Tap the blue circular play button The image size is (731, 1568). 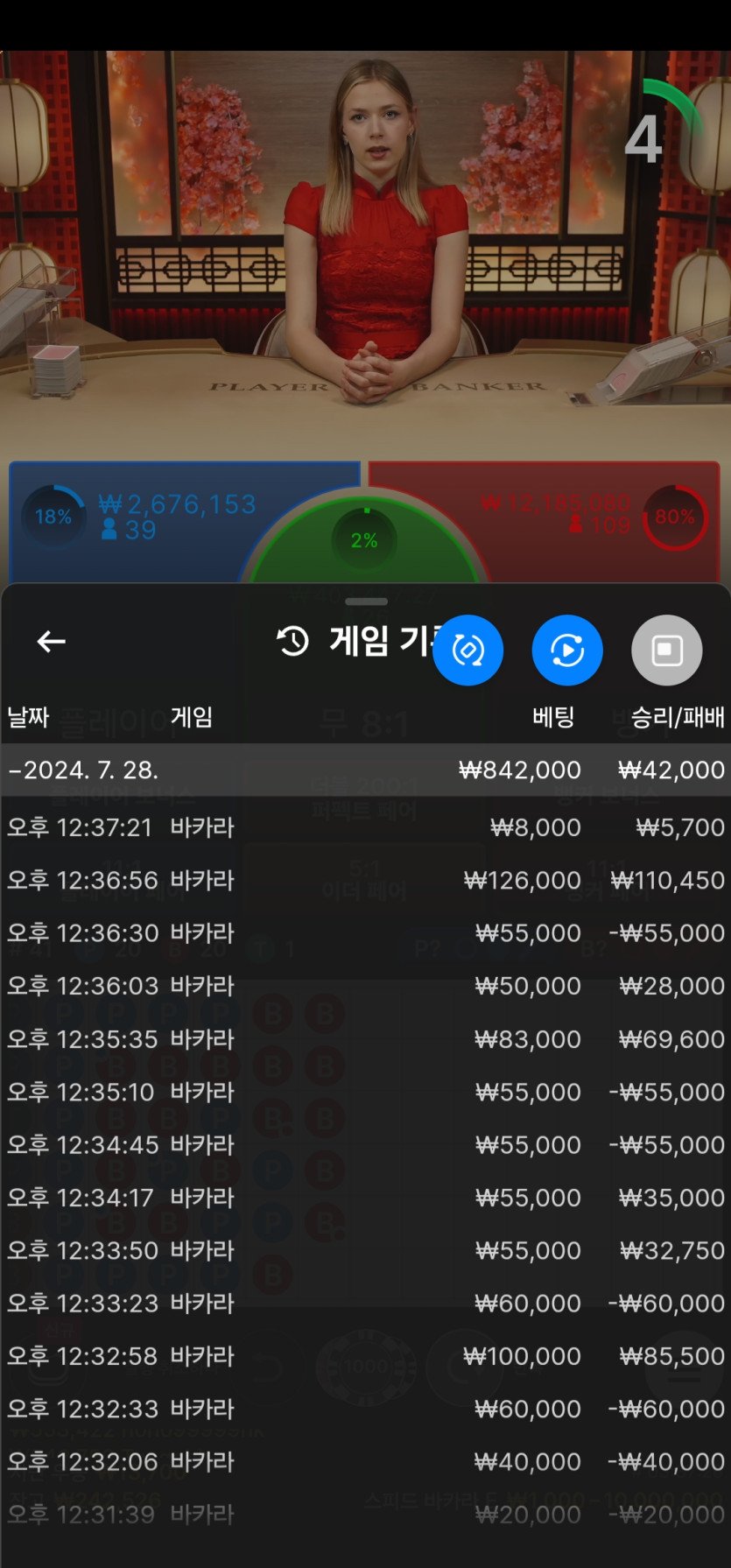click(567, 650)
